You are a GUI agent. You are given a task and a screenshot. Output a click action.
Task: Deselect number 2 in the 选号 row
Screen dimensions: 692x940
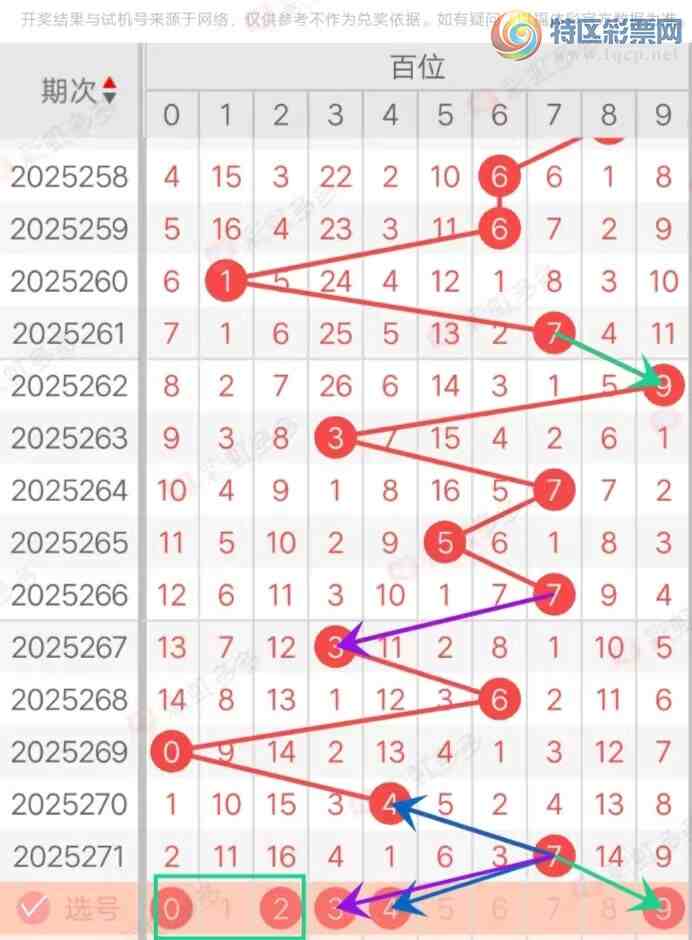click(x=281, y=909)
